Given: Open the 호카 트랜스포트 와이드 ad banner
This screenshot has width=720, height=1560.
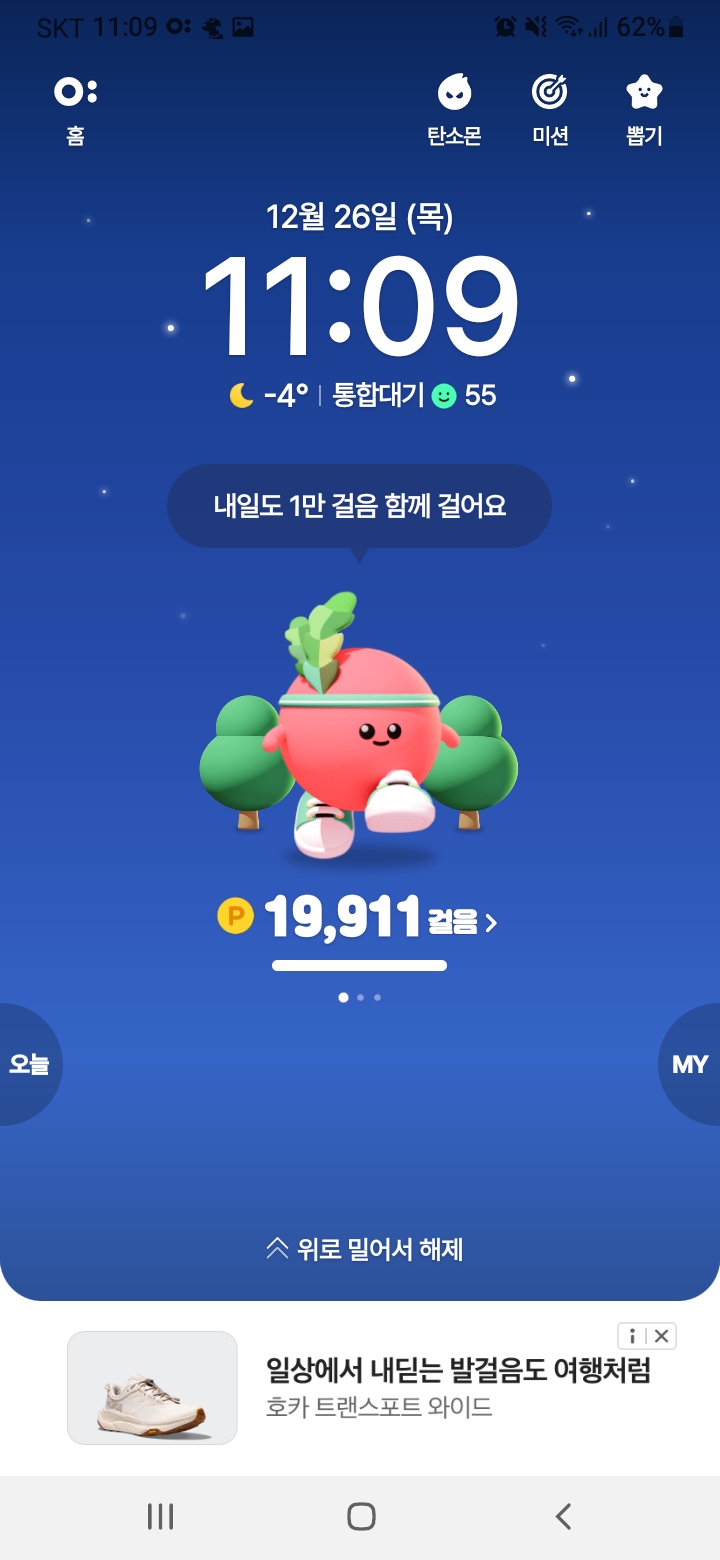Looking at the screenshot, I should (360, 1388).
